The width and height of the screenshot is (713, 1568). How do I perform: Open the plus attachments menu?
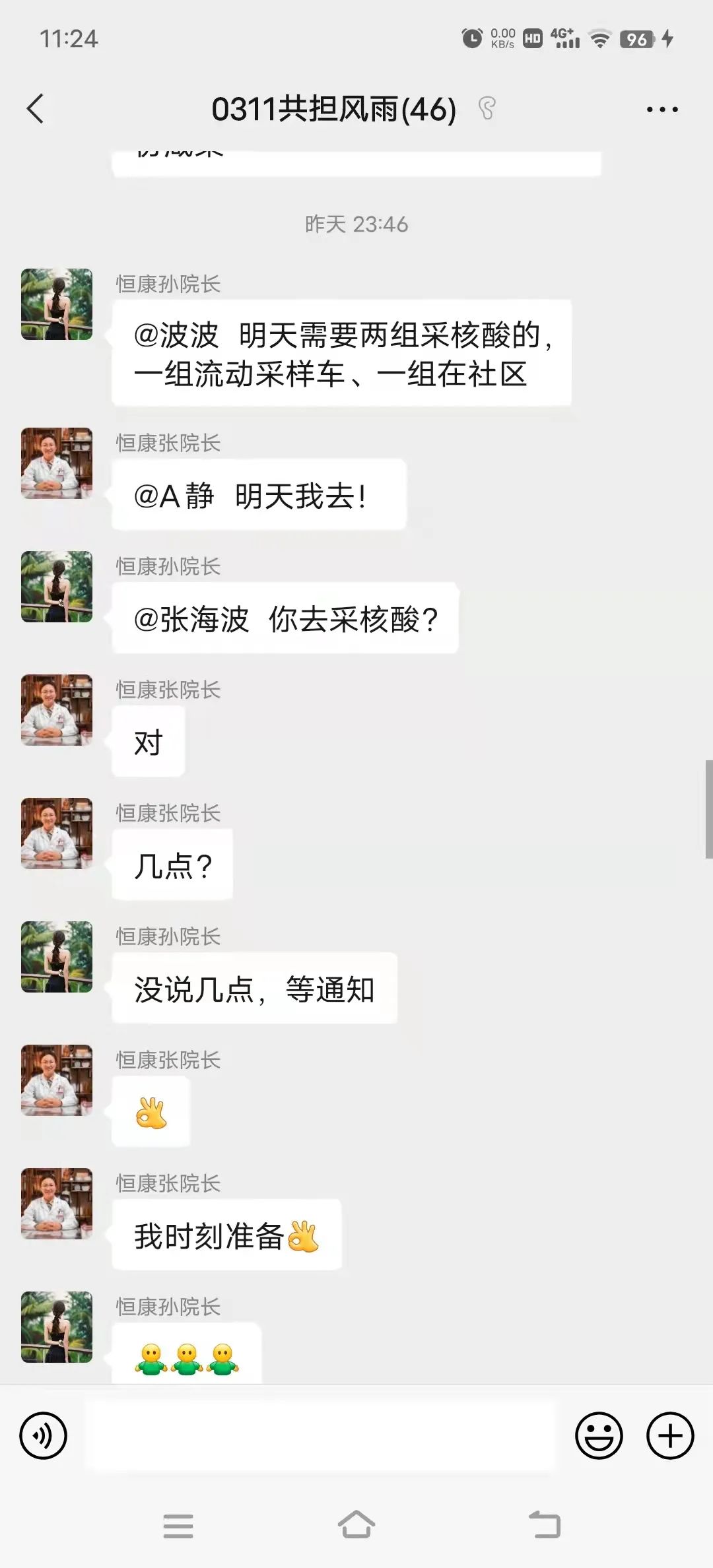[x=670, y=1435]
